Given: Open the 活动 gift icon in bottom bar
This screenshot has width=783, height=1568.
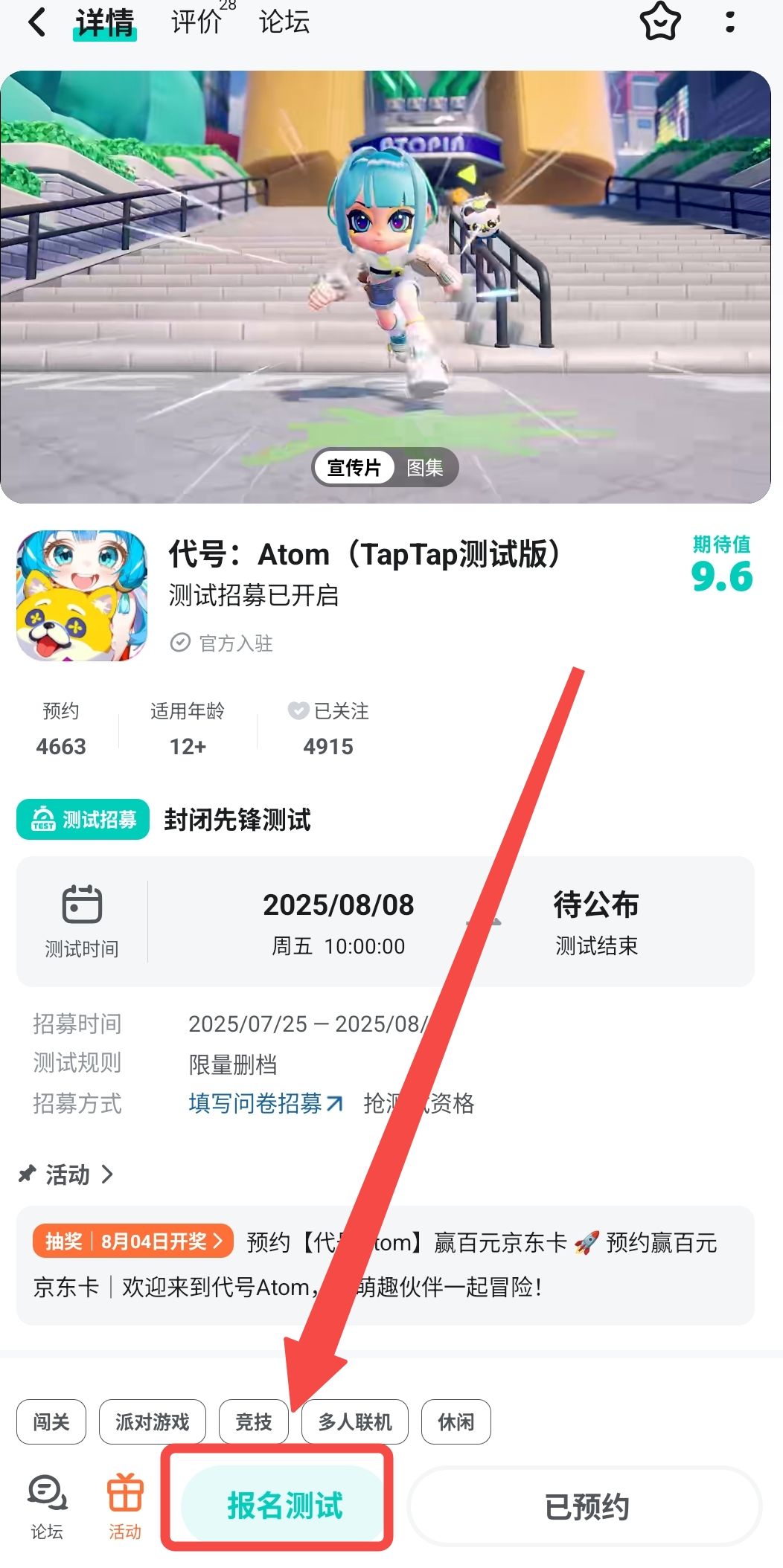Looking at the screenshot, I should tap(124, 1491).
